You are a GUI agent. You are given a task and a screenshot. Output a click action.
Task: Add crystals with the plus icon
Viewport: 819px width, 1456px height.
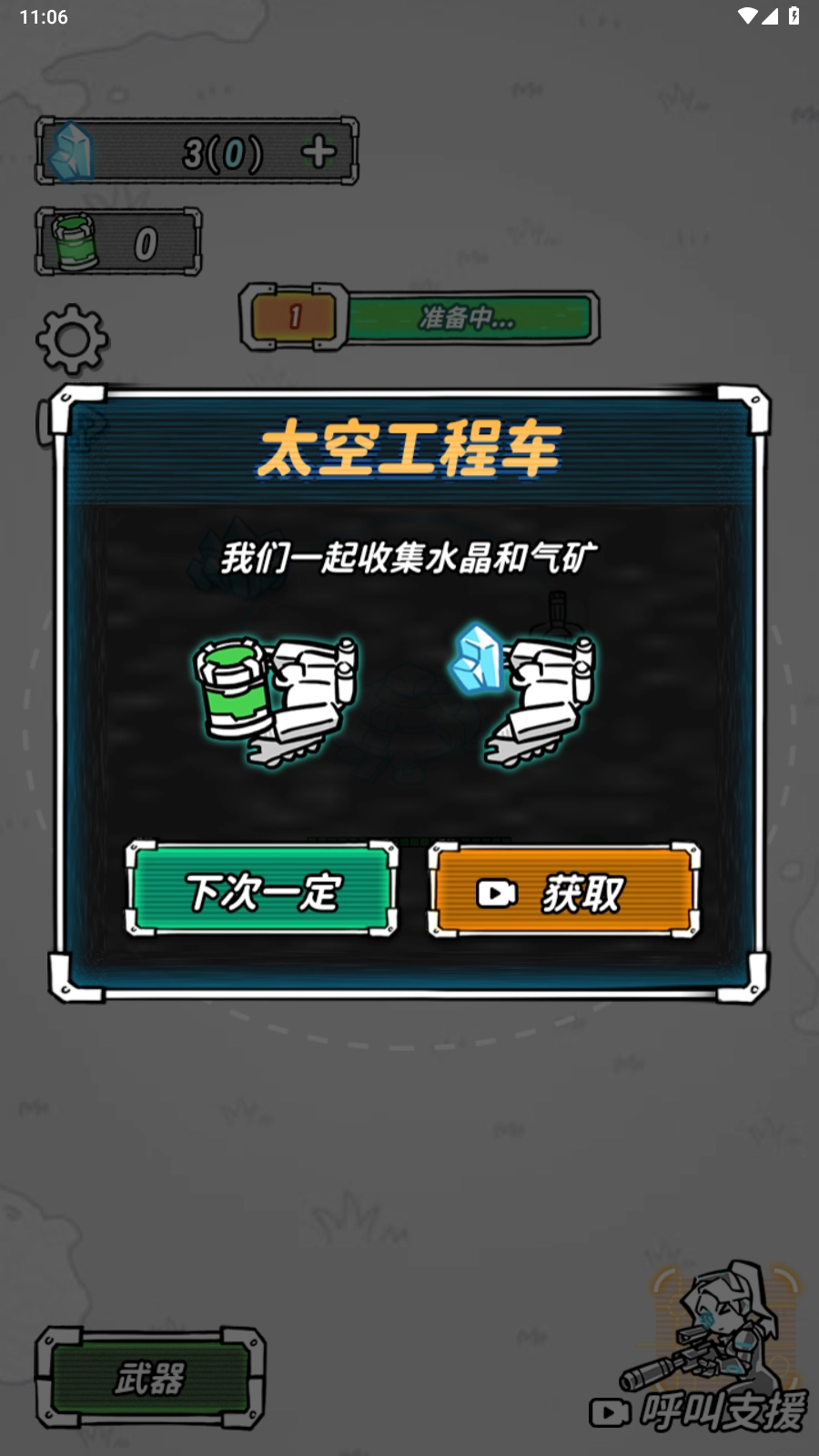(318, 151)
